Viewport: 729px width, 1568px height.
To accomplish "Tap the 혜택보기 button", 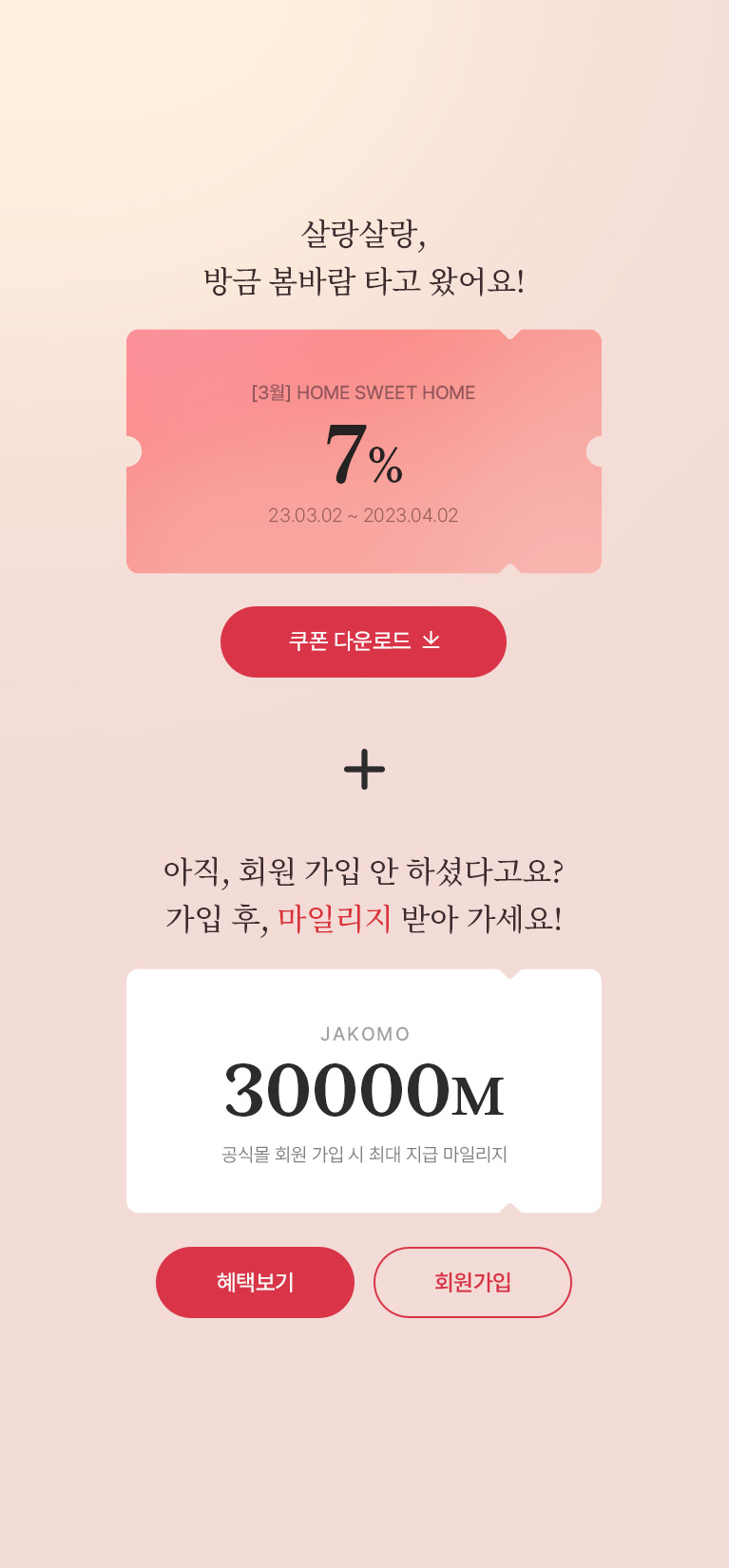I will (255, 1282).
